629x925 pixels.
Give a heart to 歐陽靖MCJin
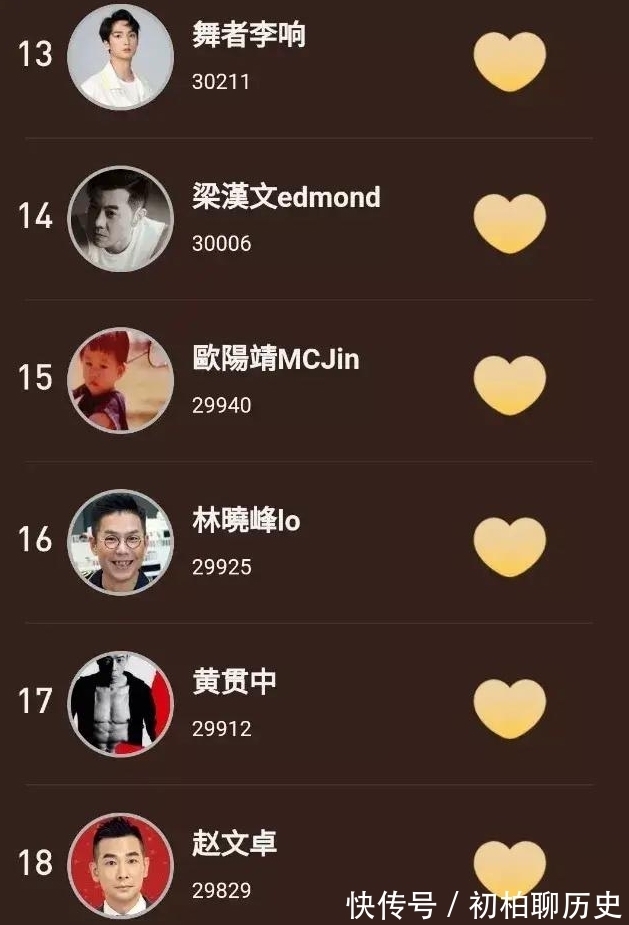click(509, 384)
